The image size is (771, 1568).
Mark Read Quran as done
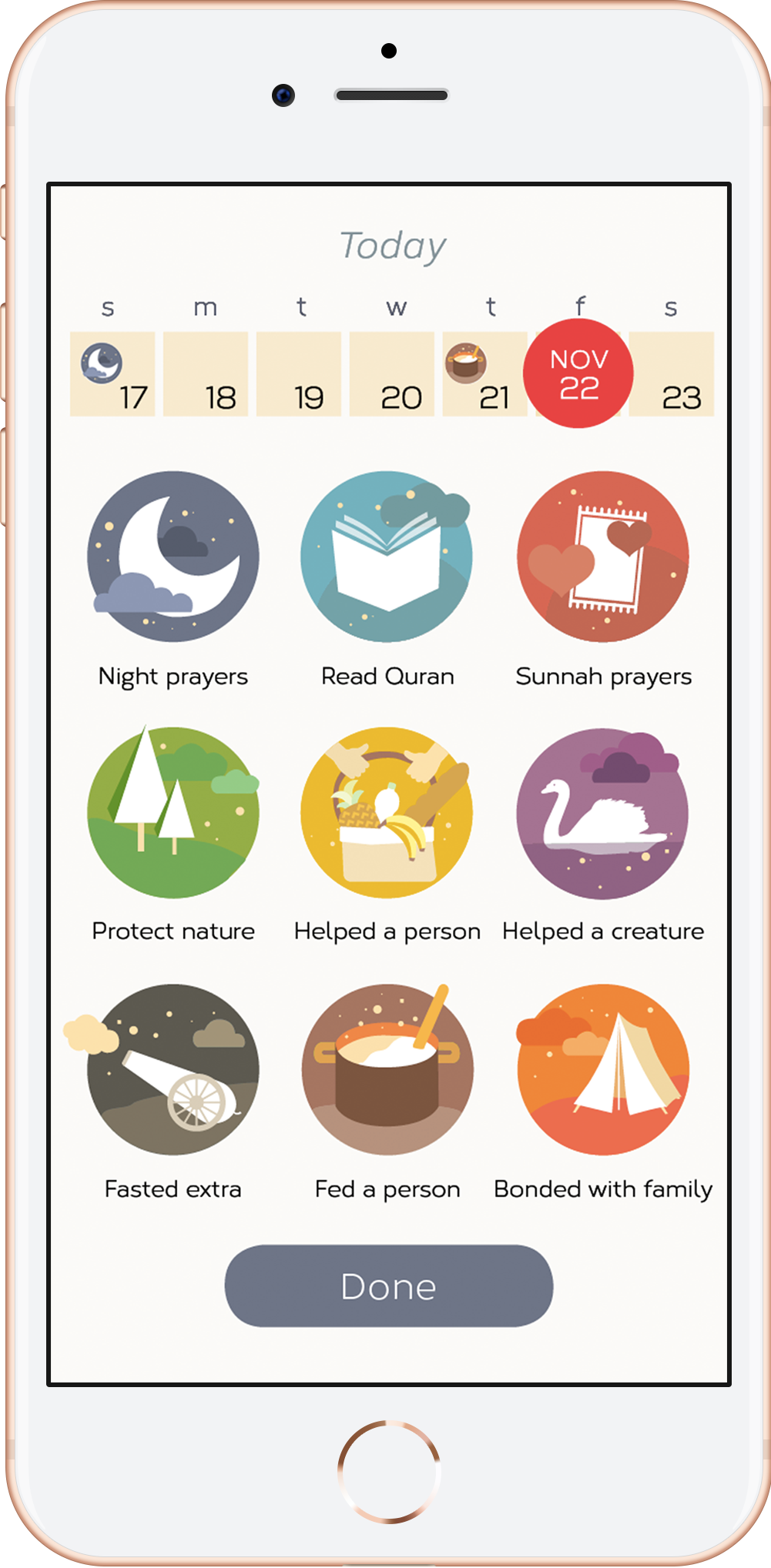click(x=387, y=557)
